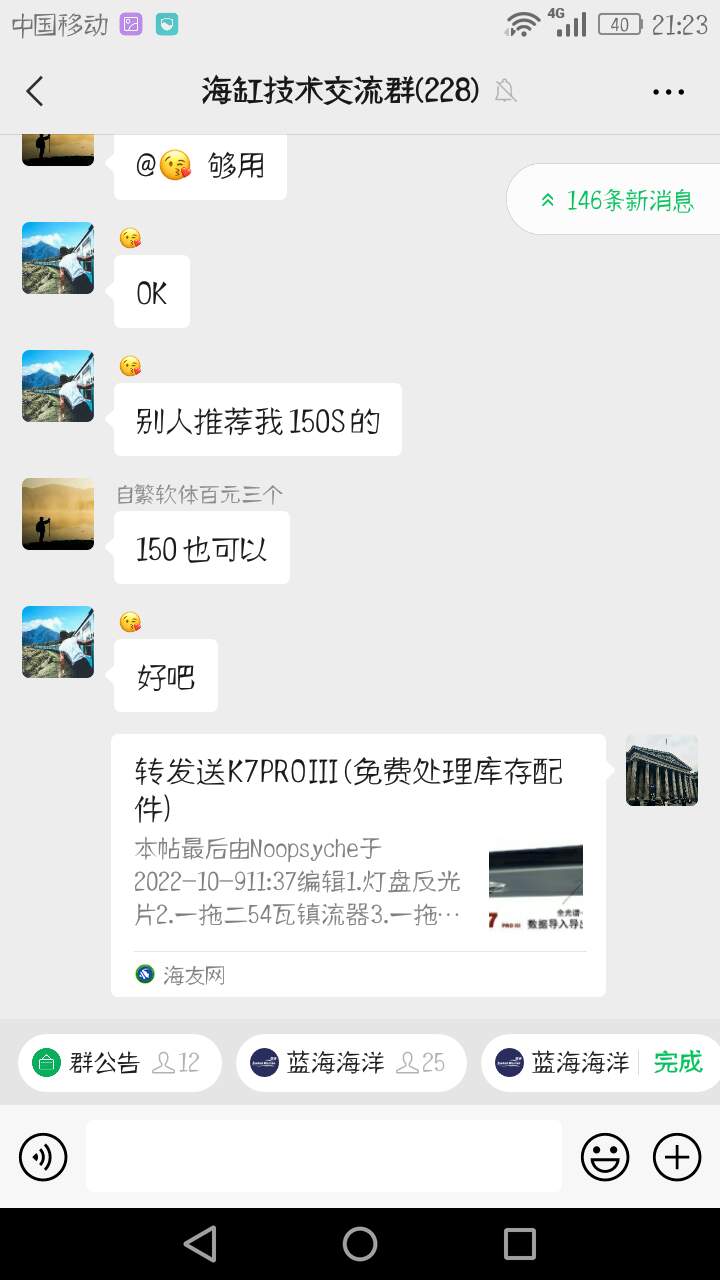This screenshot has width=720, height=1280.
Task: Tap the system home button
Action: click(x=360, y=1244)
